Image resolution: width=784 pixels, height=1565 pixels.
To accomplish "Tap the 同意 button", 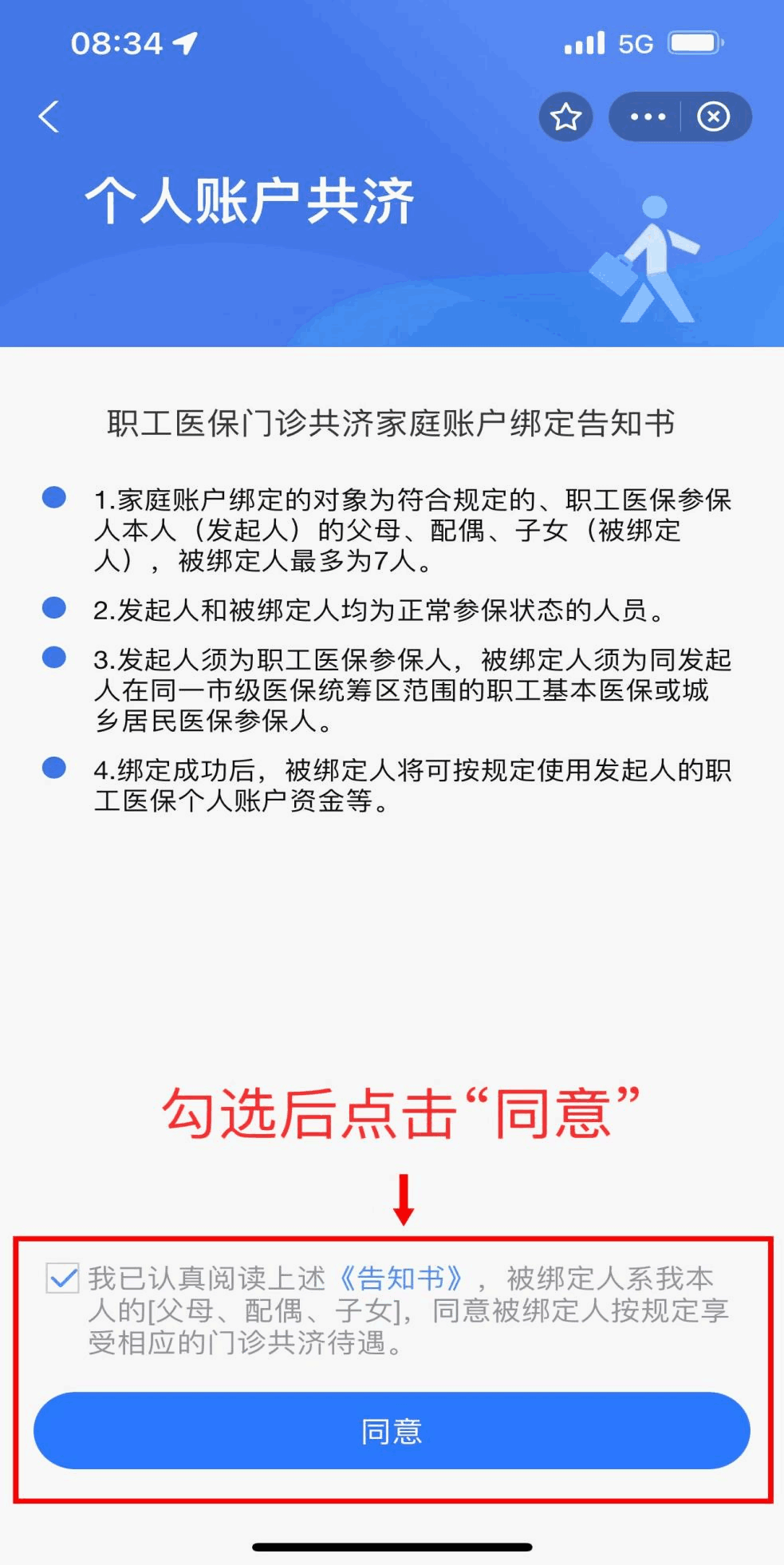I will click(392, 1431).
